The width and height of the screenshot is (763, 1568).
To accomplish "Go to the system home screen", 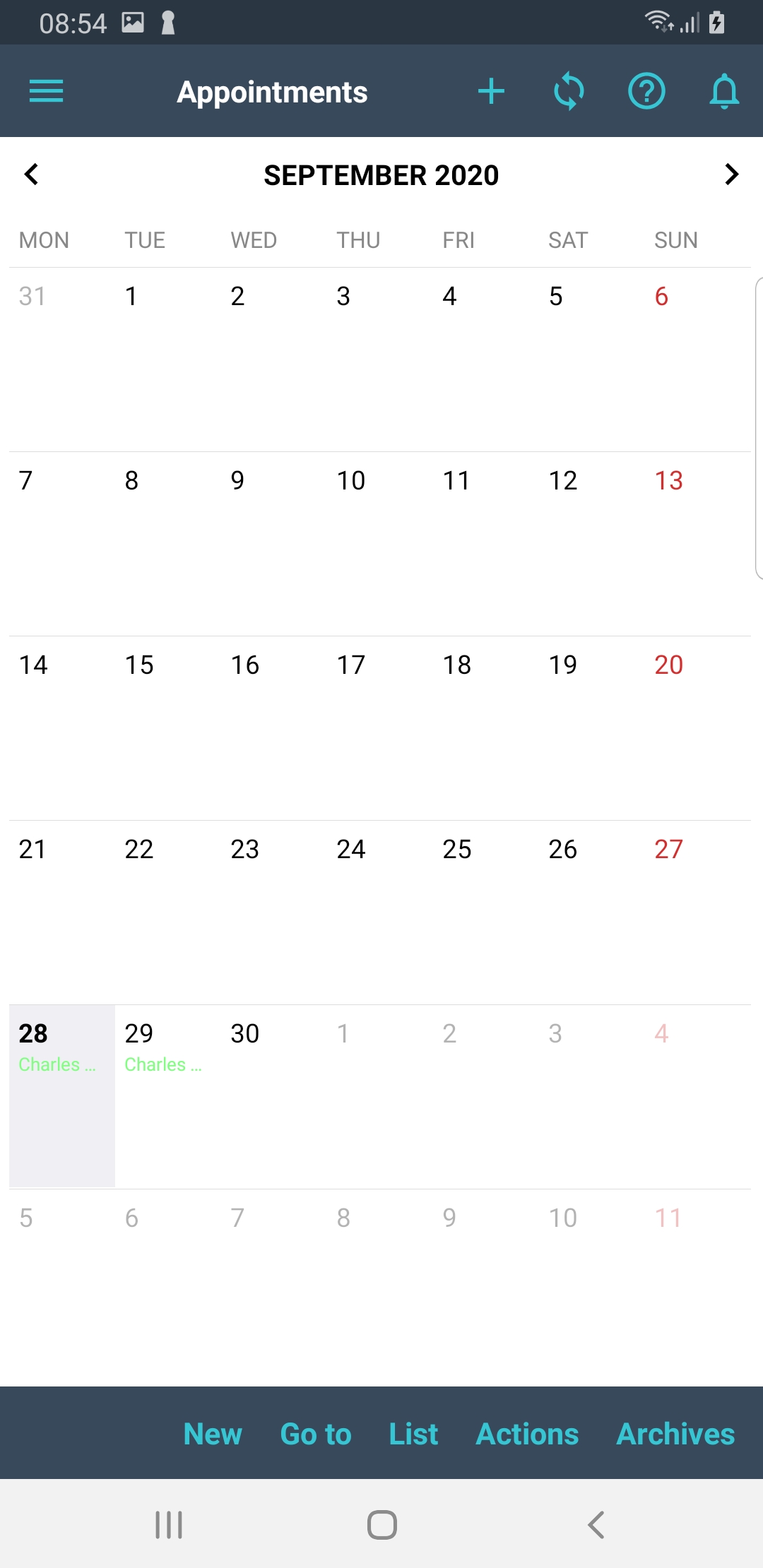I will (381, 1525).
